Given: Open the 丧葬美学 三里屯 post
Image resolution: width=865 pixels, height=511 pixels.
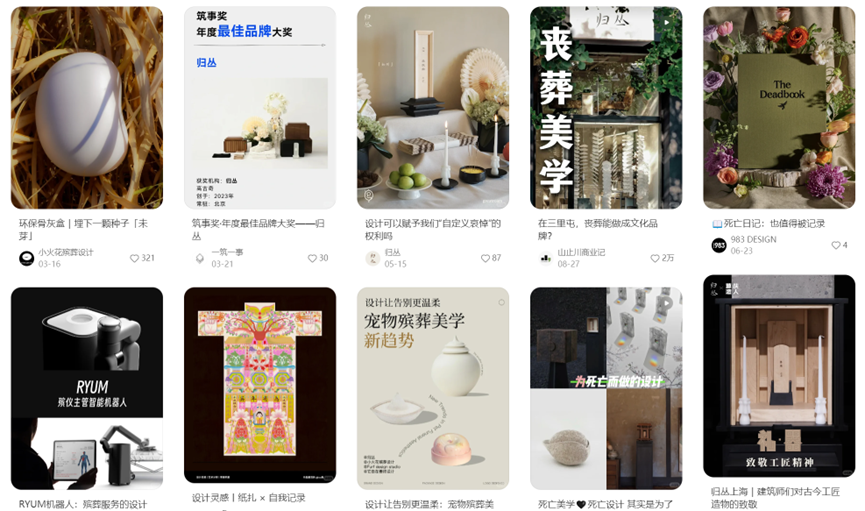Looking at the screenshot, I should click(x=606, y=108).
